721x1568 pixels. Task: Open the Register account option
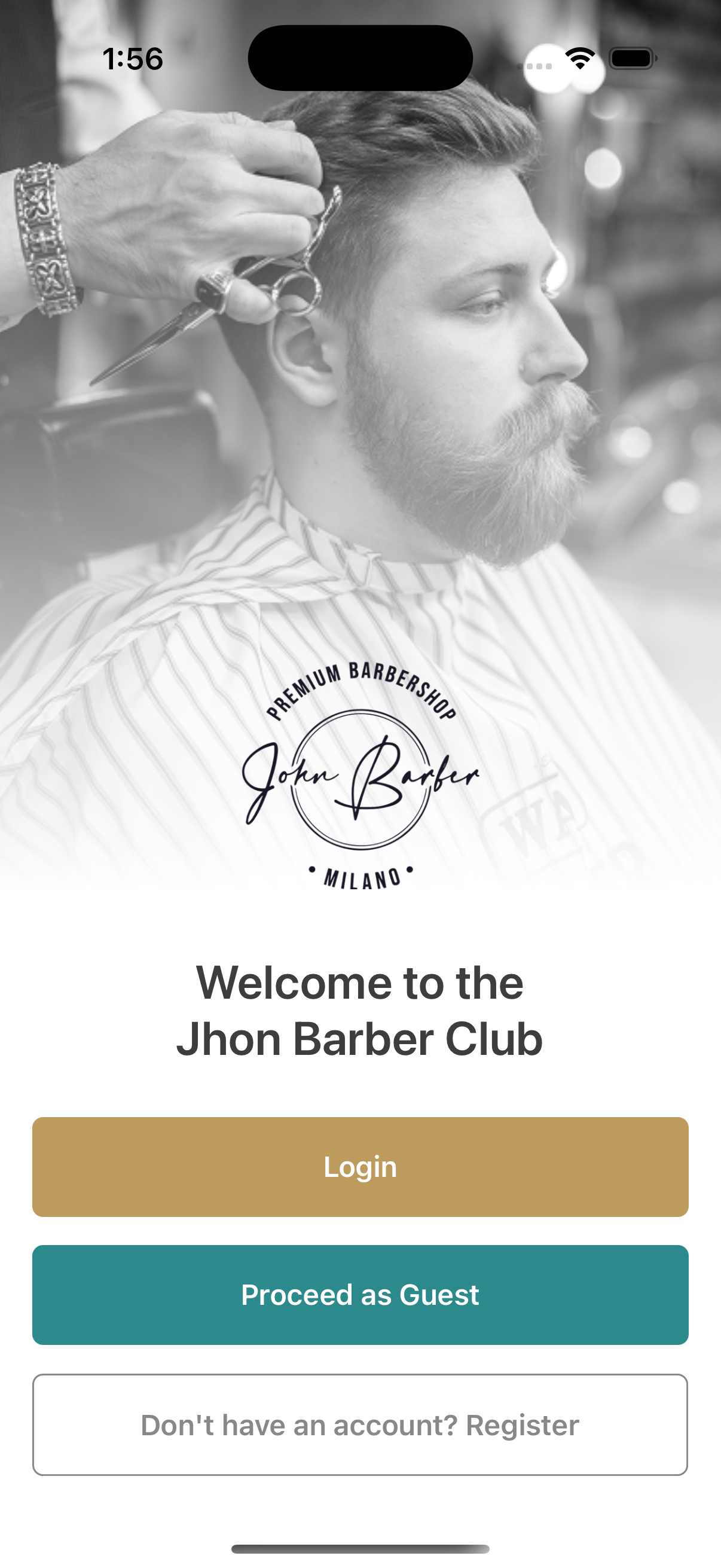(360, 1425)
